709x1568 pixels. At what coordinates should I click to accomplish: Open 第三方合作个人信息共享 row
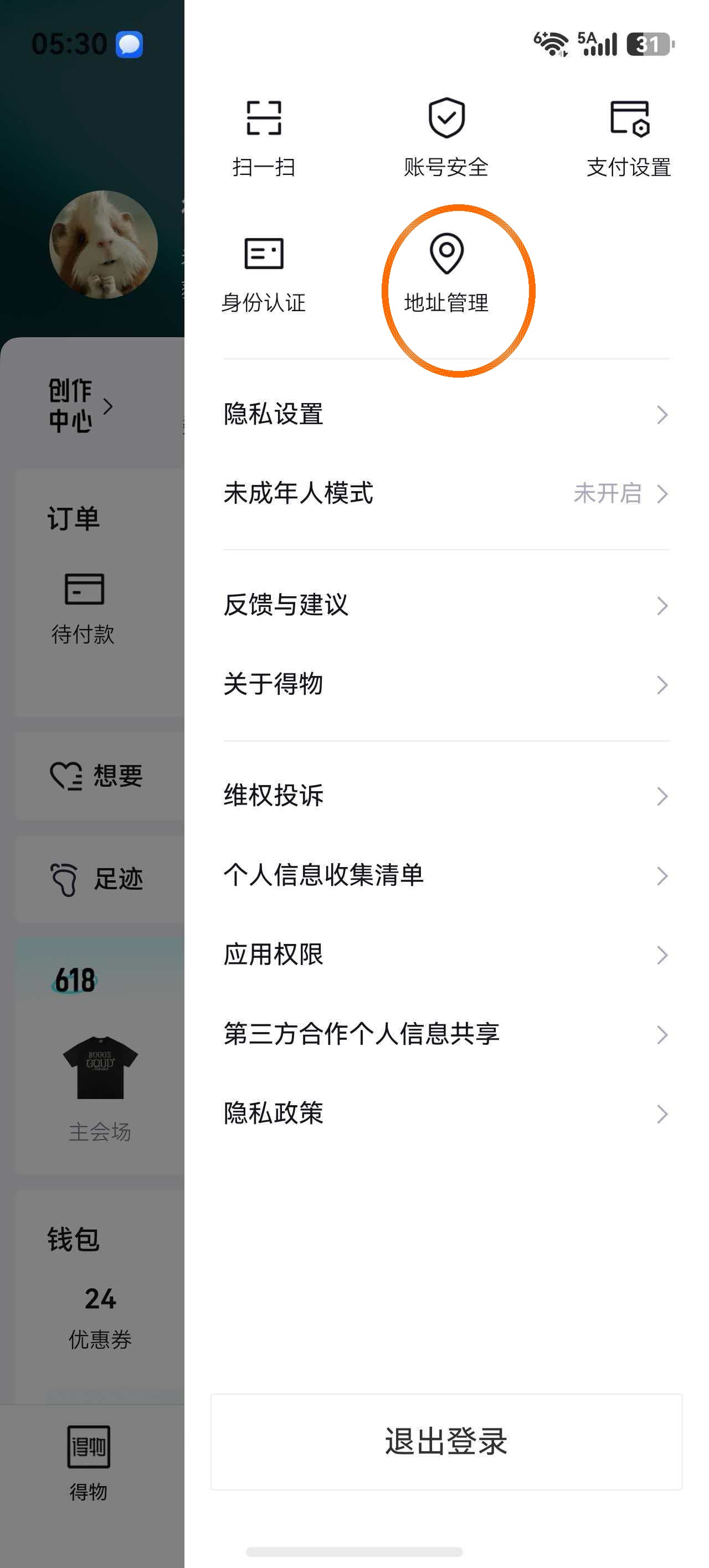[446, 1035]
